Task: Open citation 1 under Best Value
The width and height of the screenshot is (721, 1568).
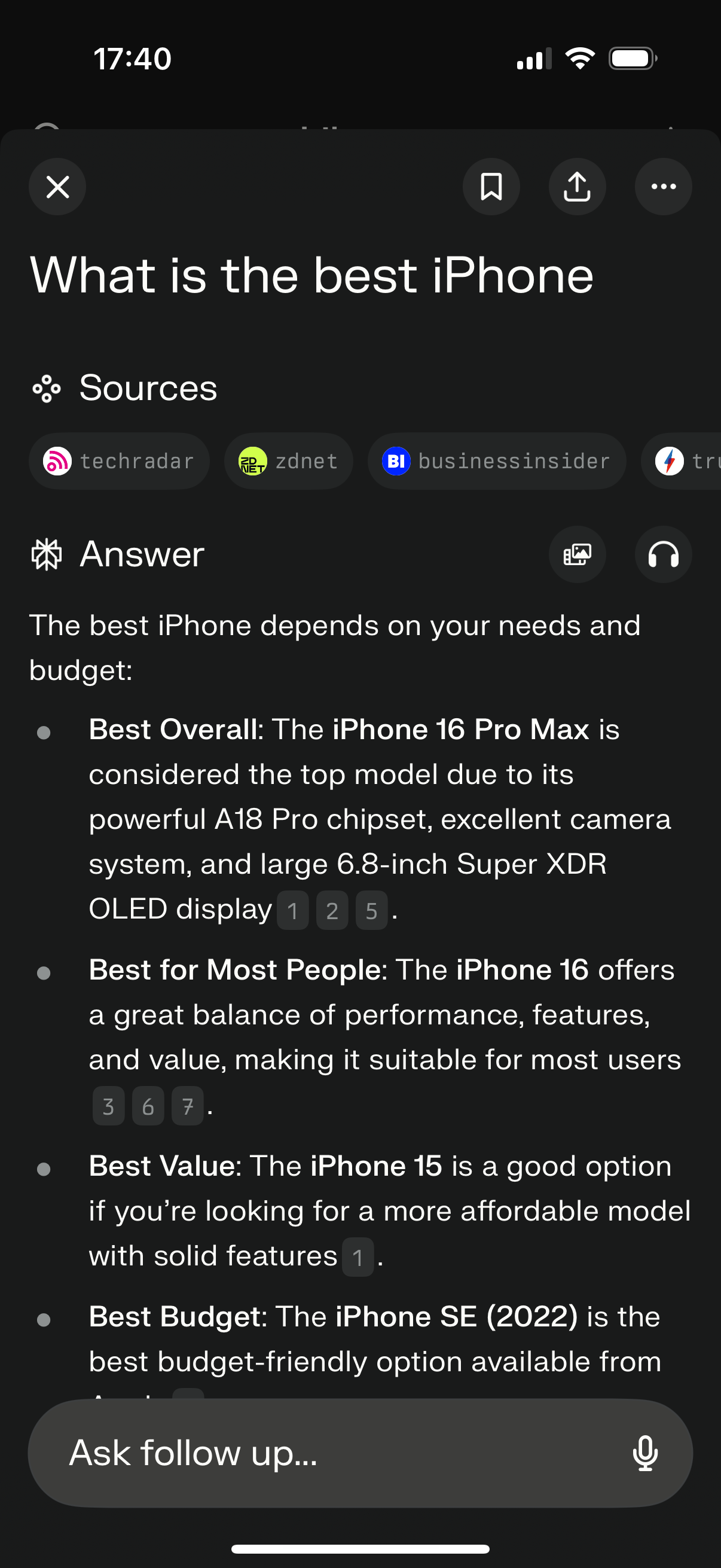Action: coord(358,1257)
